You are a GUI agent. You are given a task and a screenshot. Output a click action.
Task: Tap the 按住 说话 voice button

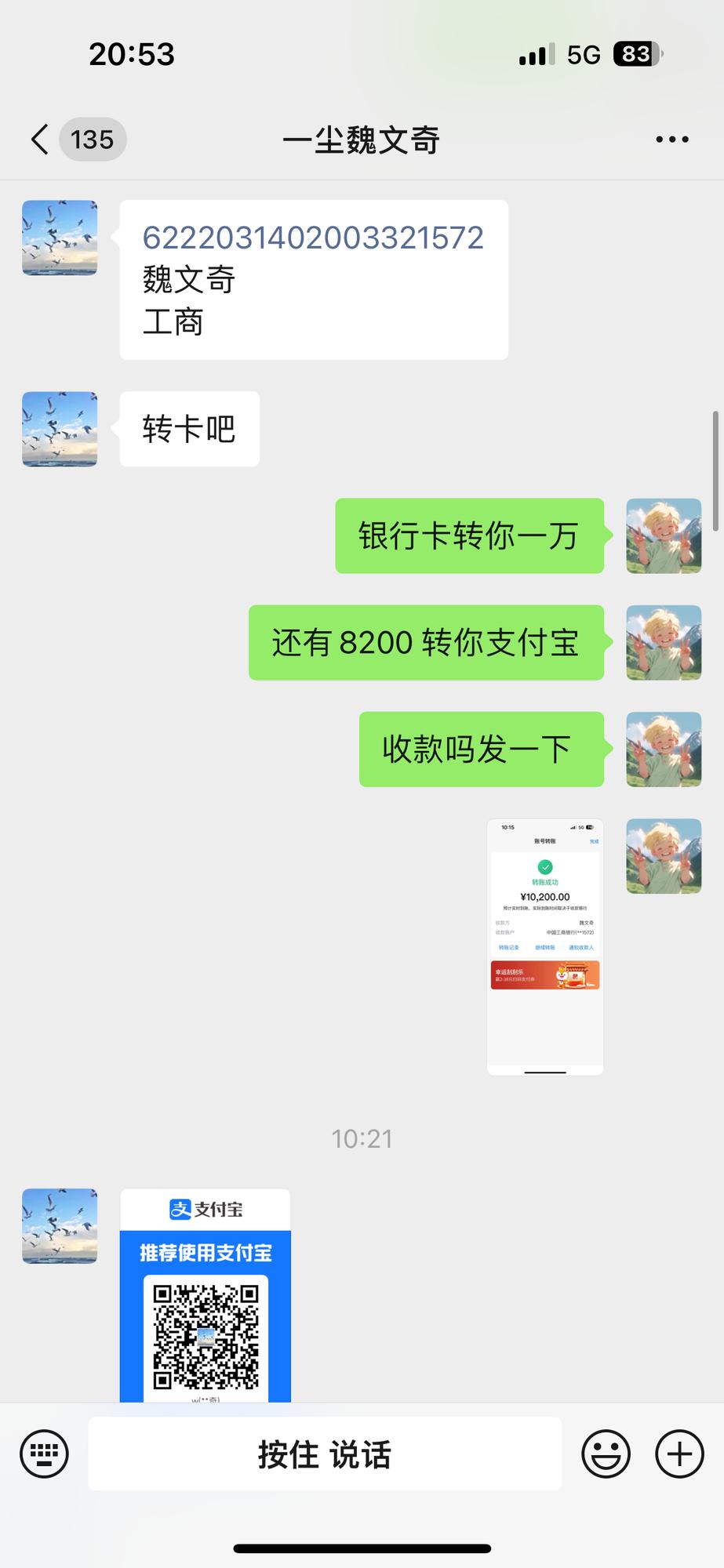coord(325,1454)
